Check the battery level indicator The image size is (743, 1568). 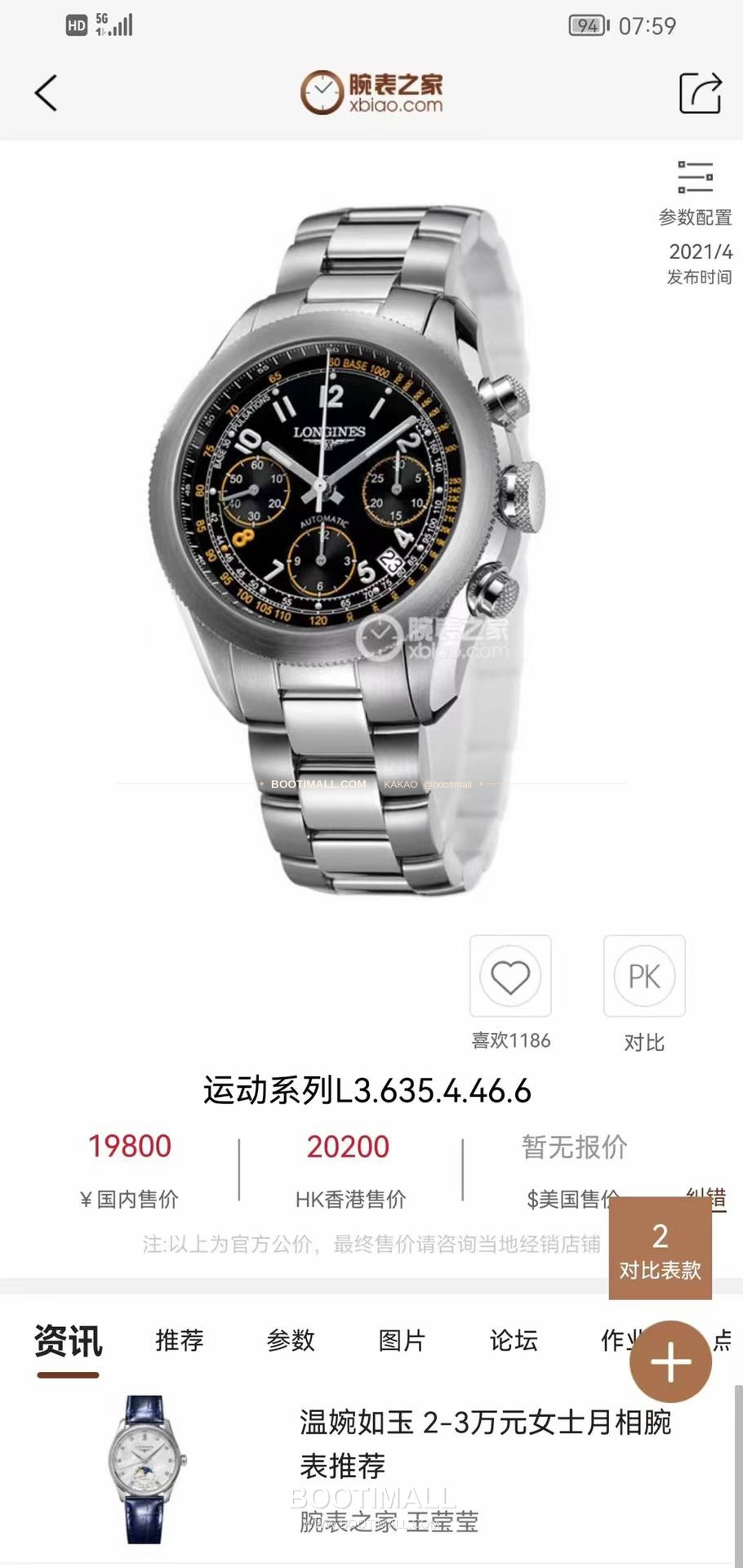click(x=586, y=26)
